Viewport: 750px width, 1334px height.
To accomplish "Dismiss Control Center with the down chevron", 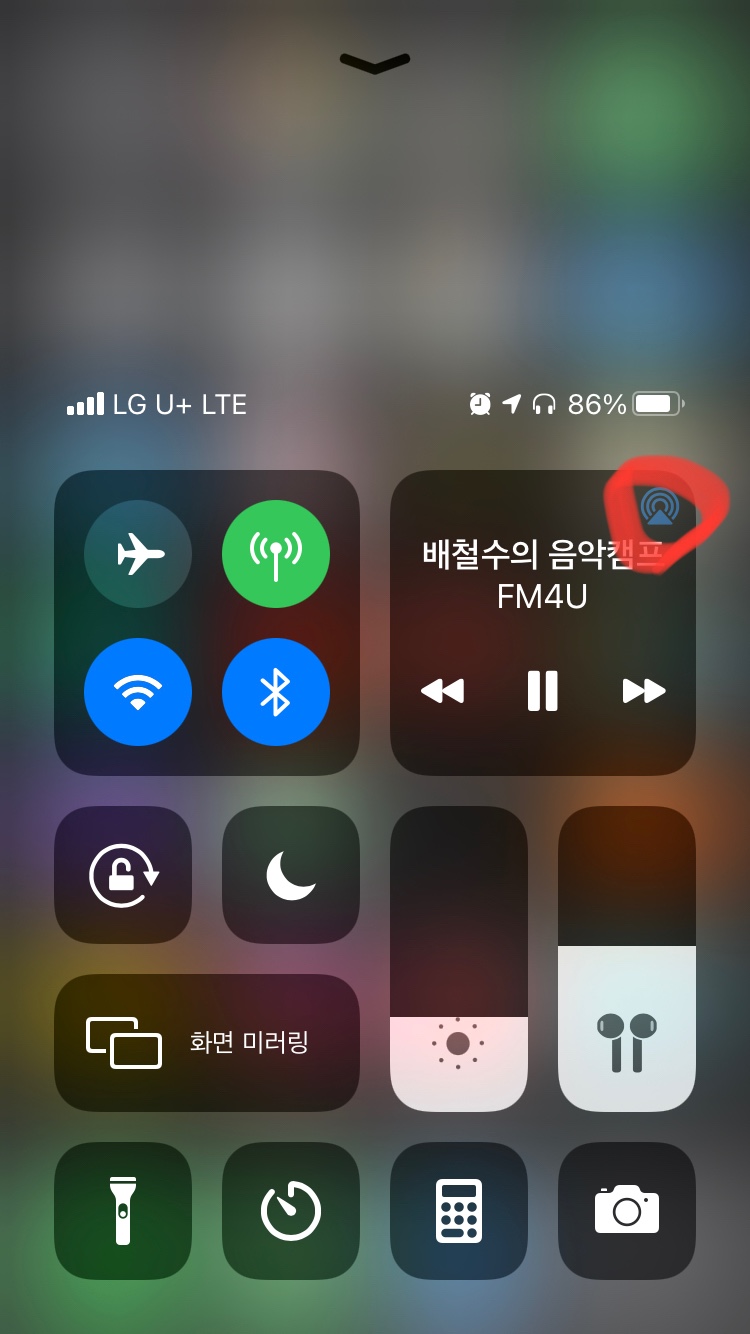I will 375,63.
